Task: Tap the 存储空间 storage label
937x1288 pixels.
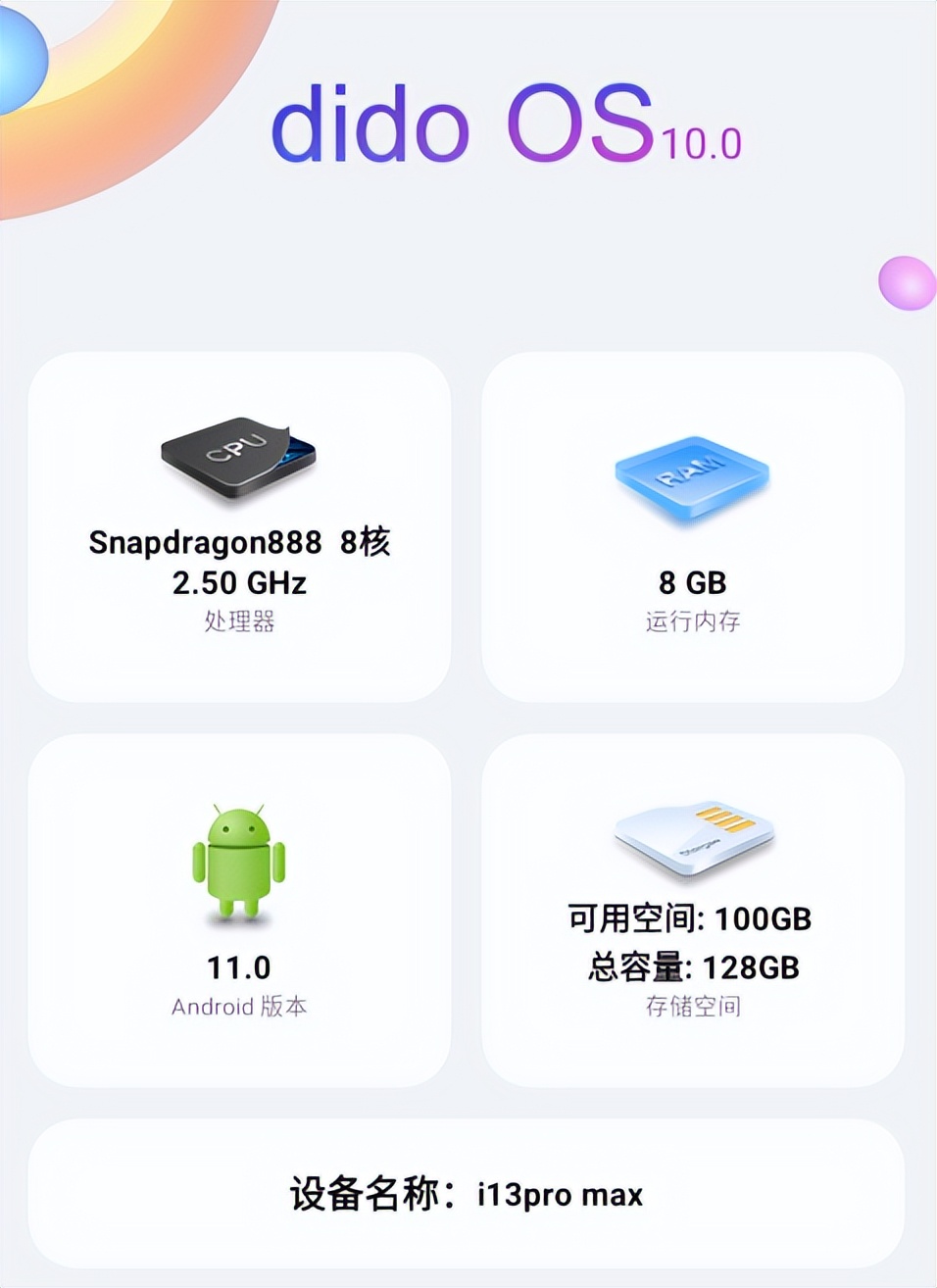Action: click(x=692, y=1006)
